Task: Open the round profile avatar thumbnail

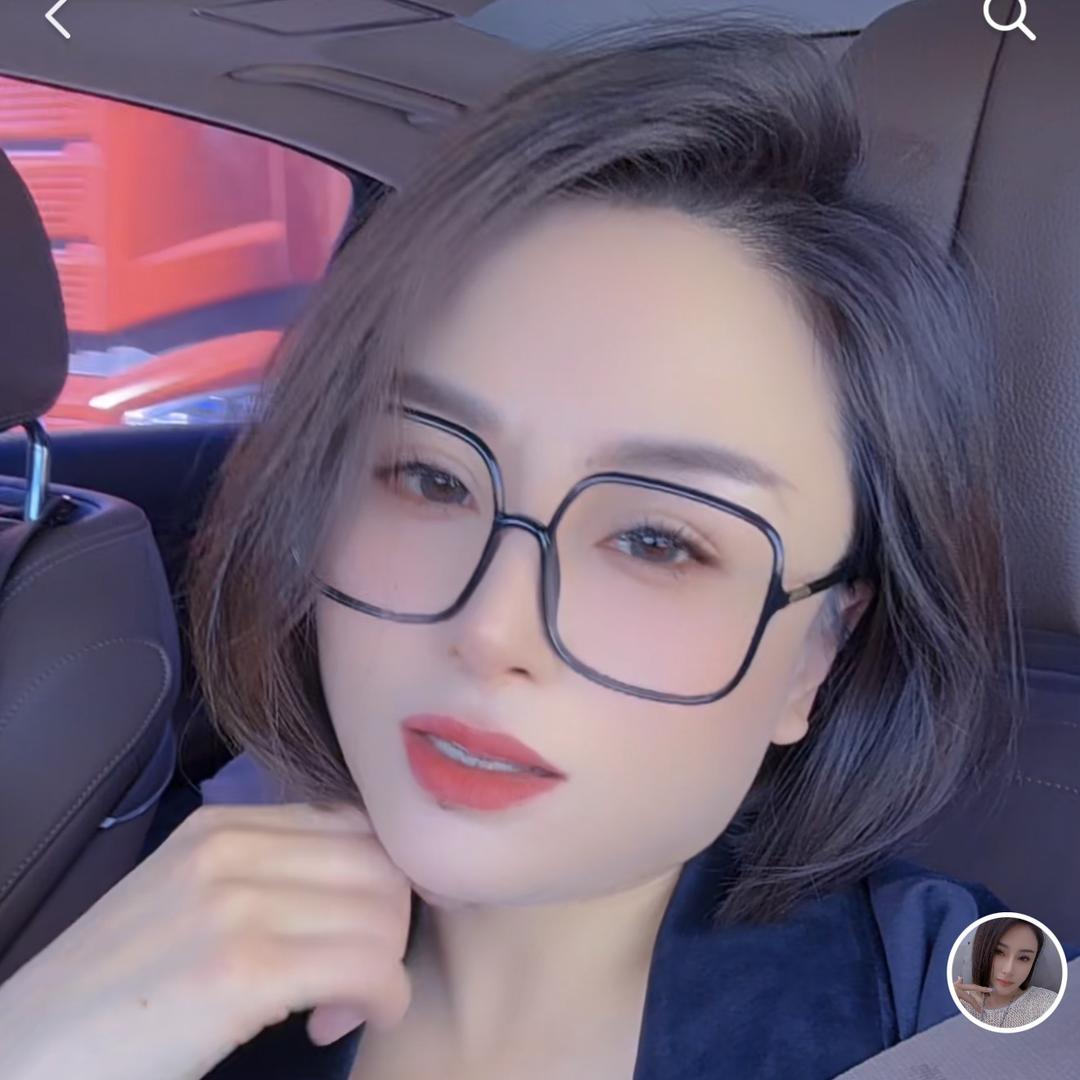Action: (x=1006, y=972)
